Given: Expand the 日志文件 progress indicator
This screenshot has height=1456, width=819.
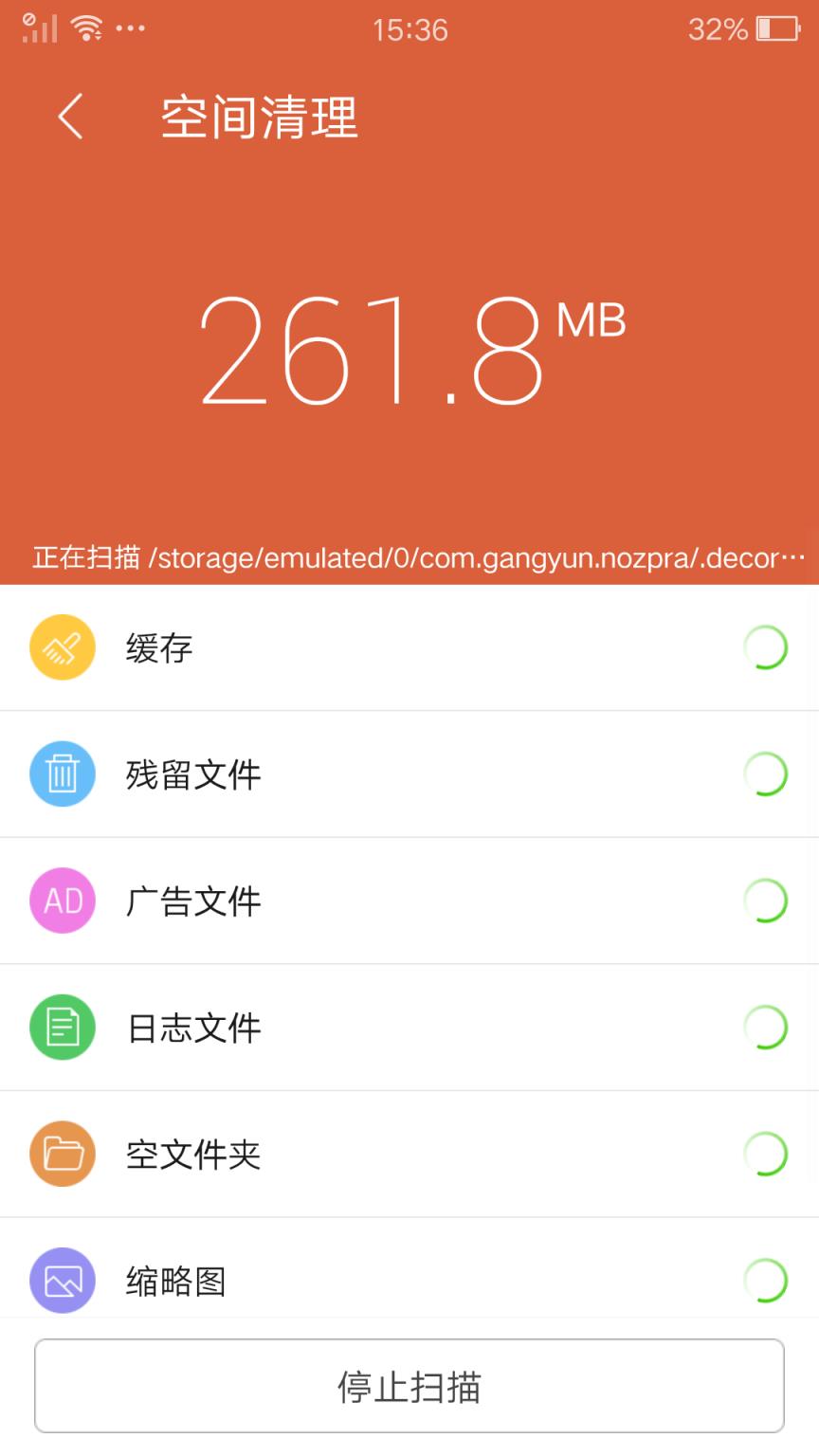Looking at the screenshot, I should [766, 1028].
